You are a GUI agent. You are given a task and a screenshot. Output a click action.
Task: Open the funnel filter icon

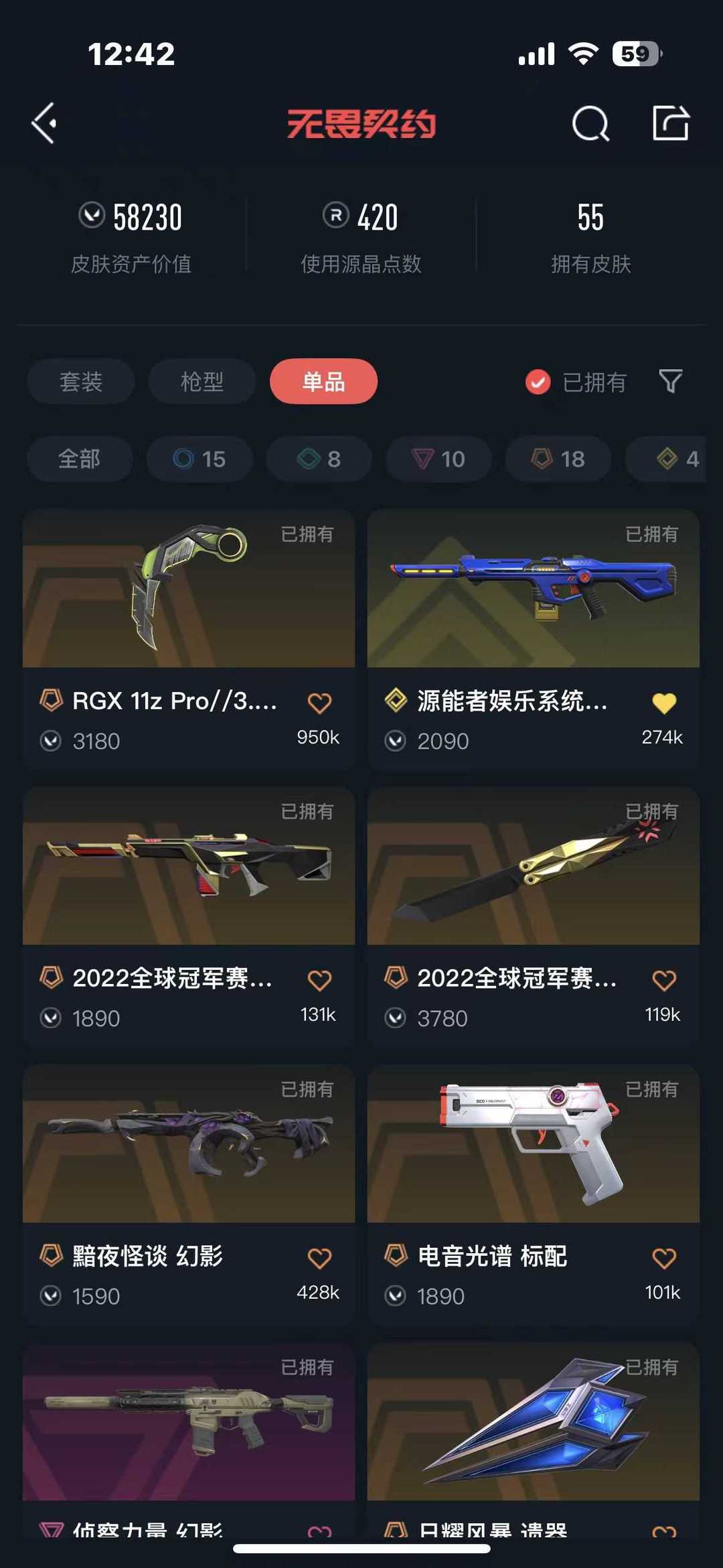[x=670, y=382]
